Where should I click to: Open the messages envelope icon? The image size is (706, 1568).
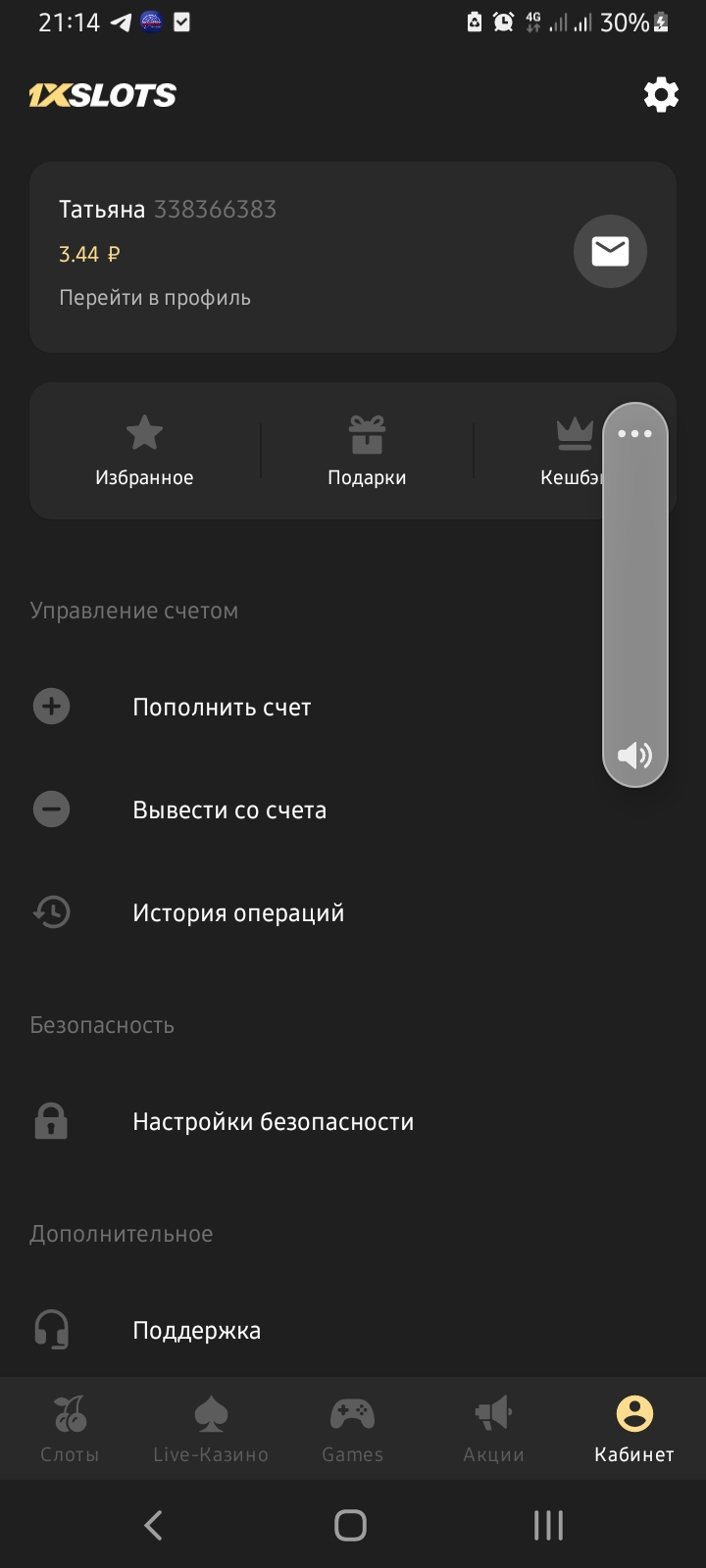610,252
